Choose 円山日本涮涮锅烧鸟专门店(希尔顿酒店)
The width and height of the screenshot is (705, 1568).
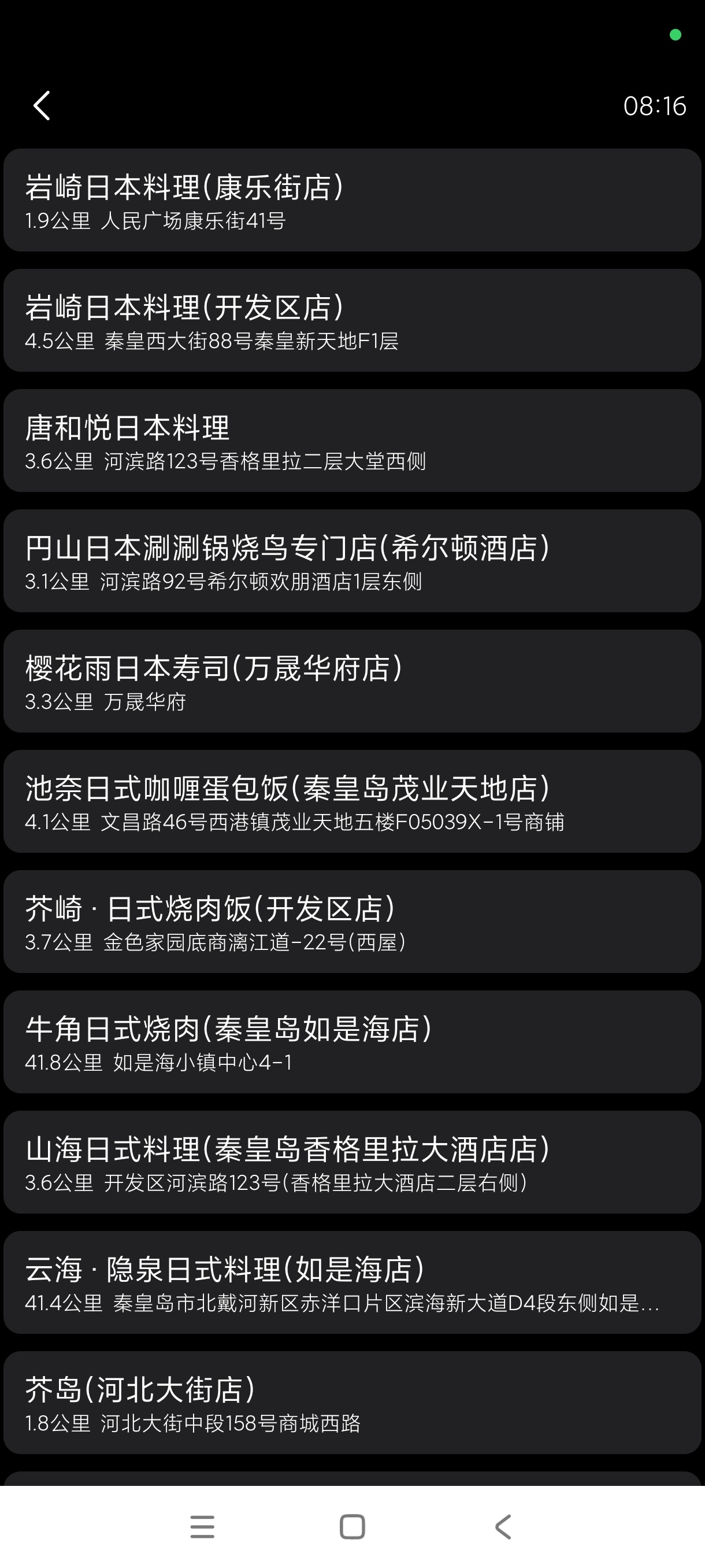coord(352,561)
